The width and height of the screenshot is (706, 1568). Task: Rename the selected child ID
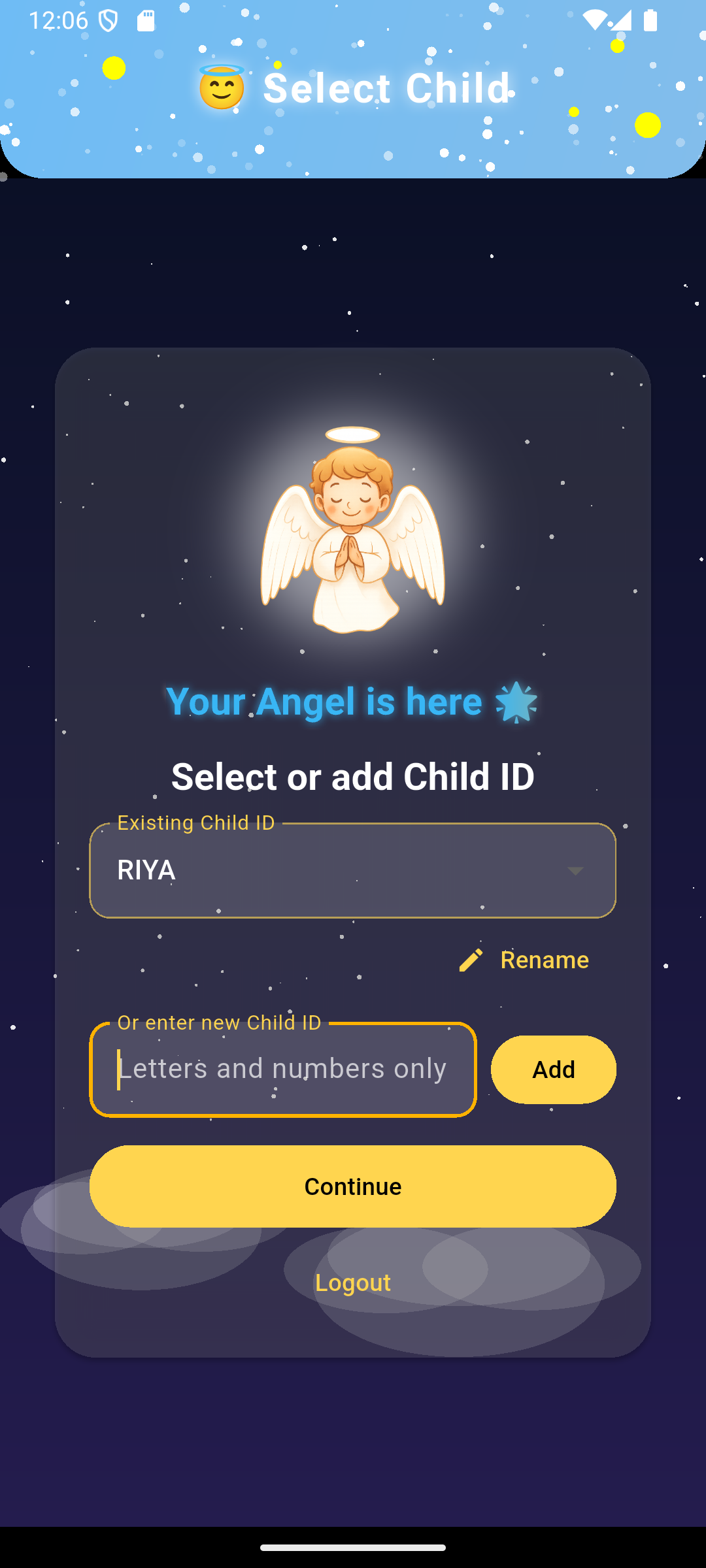[x=524, y=960]
